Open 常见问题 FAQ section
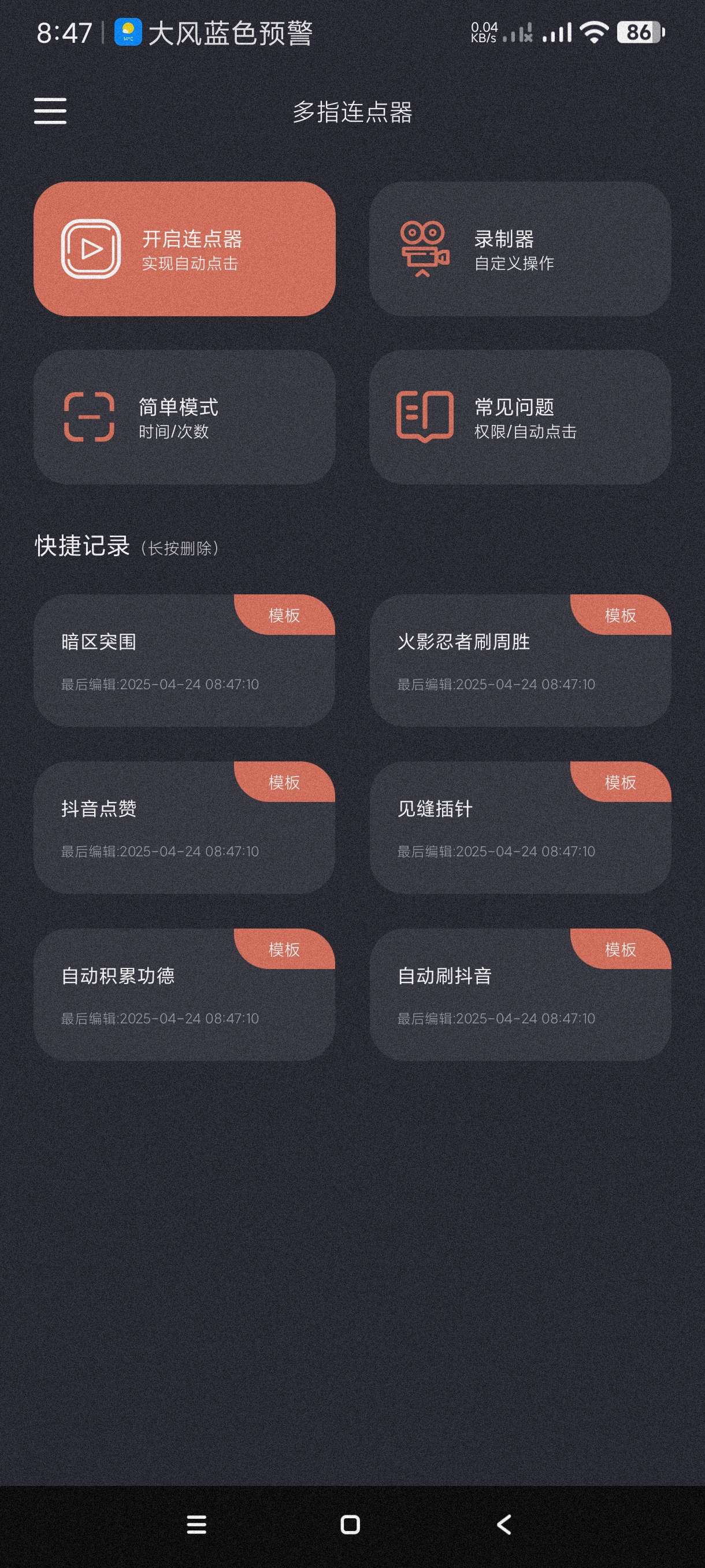 [520, 417]
